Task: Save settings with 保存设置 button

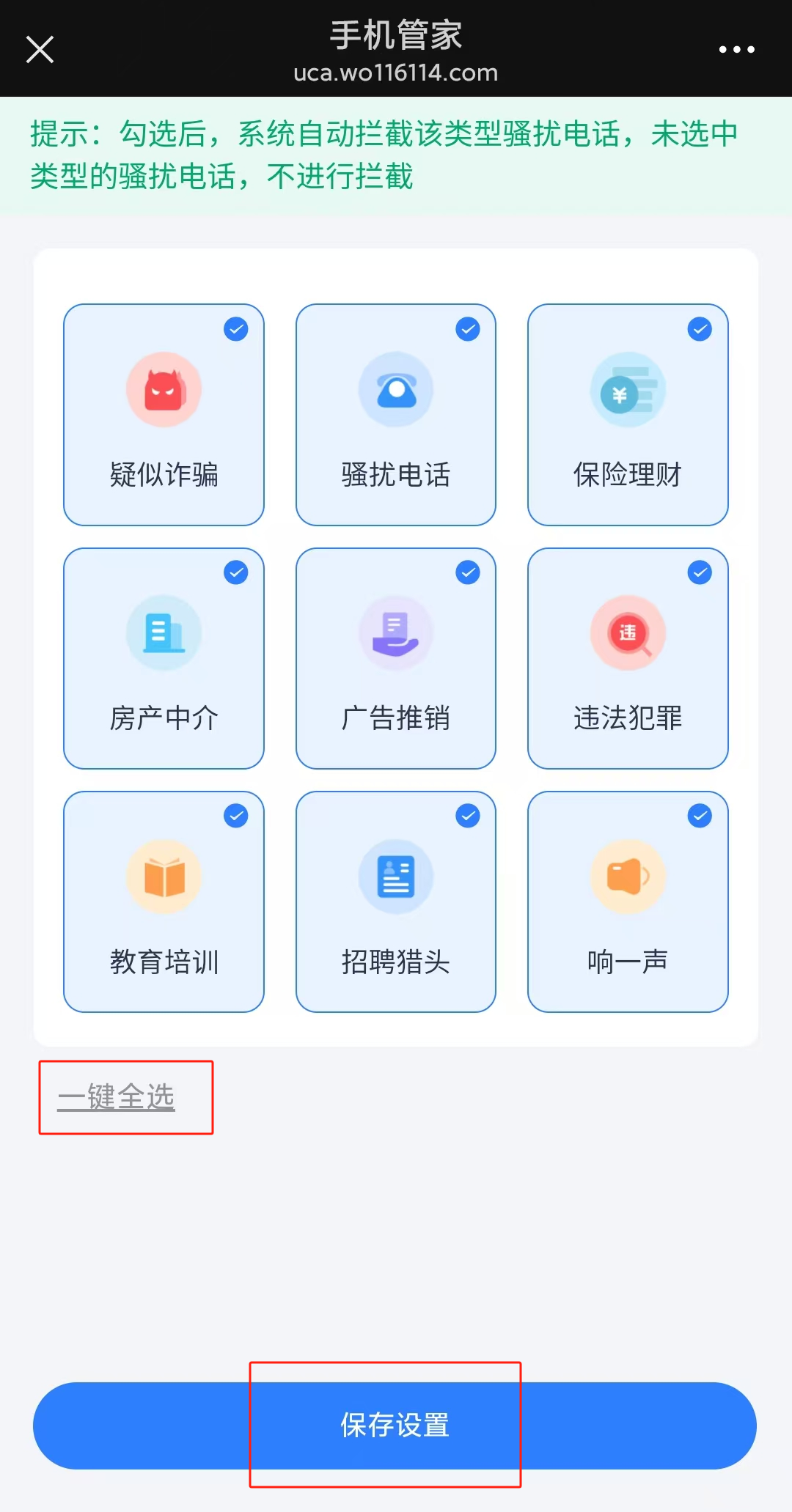Action: coord(395,1426)
